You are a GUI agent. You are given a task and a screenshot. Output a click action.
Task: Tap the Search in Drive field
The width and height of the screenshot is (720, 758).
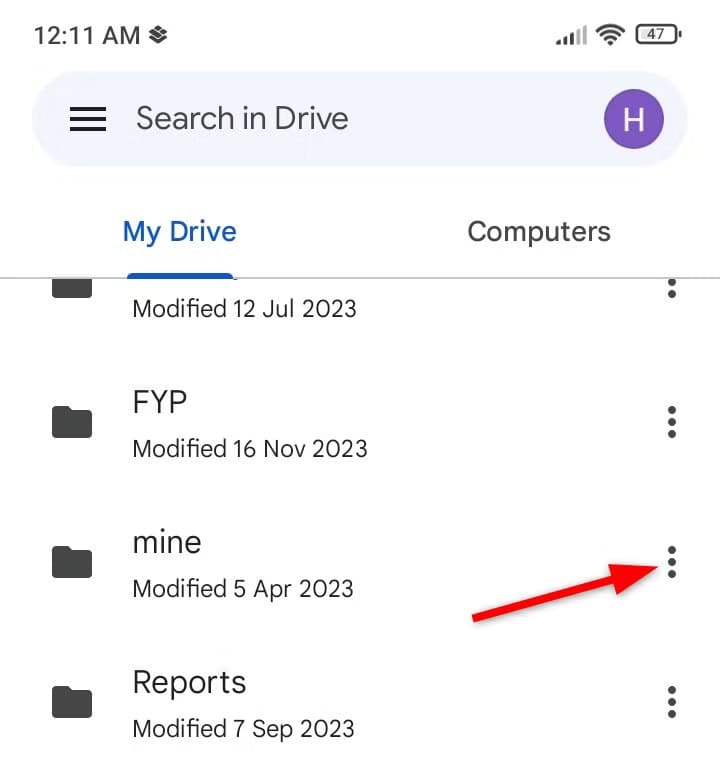point(300,119)
